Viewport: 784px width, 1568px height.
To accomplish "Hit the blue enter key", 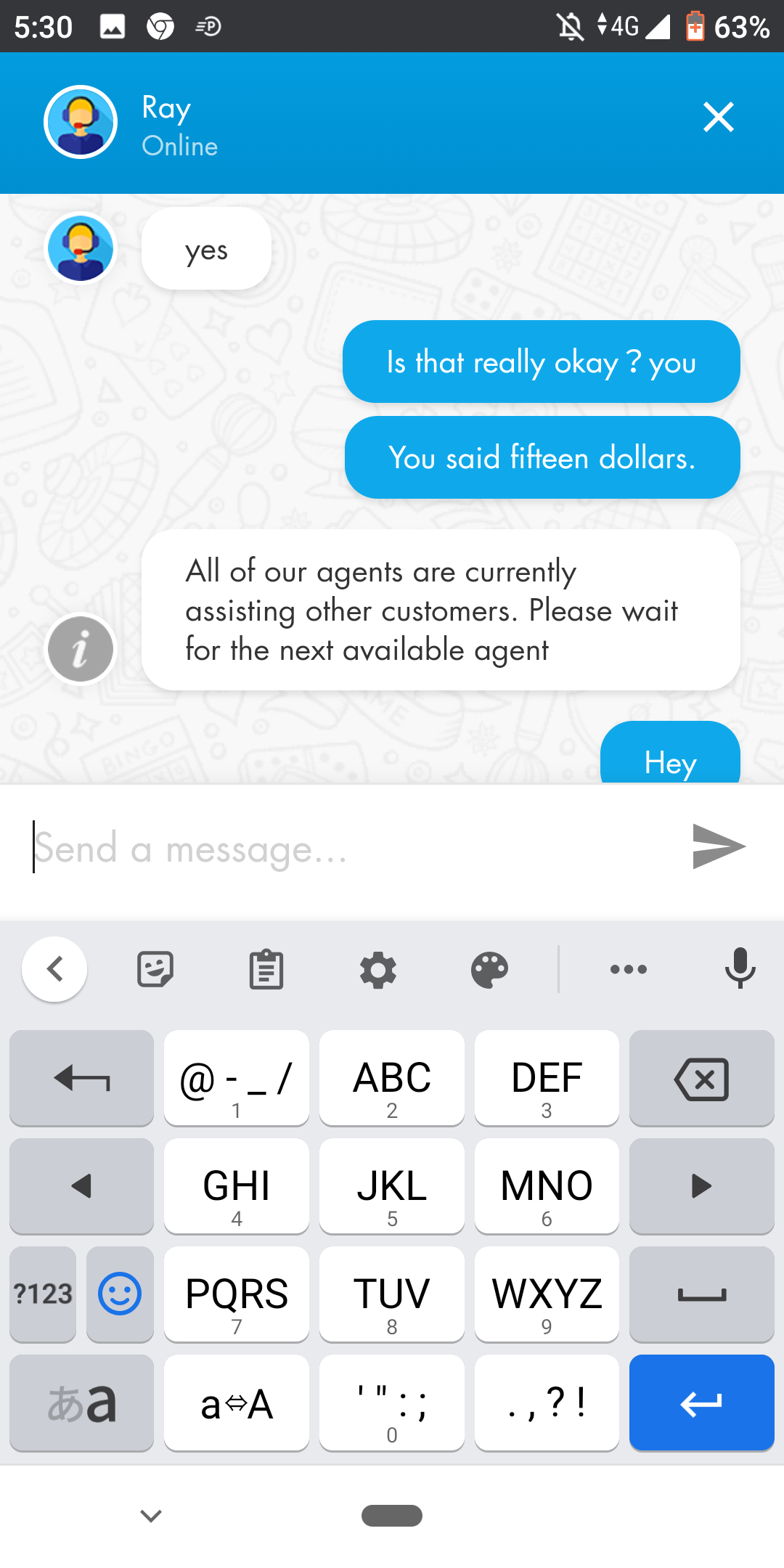I will click(701, 1403).
